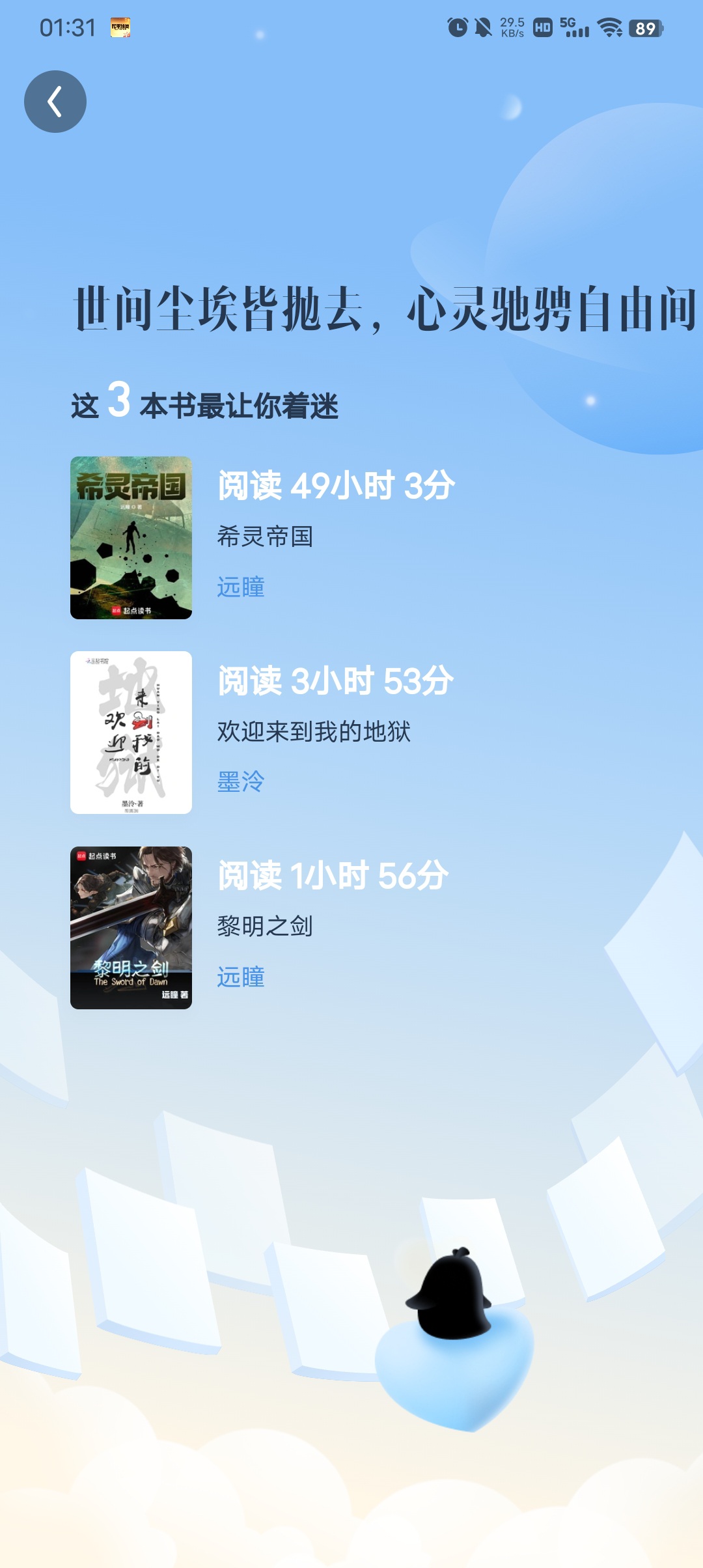703x1568 pixels.
Task: View author 墨泠's page
Action: (x=241, y=781)
